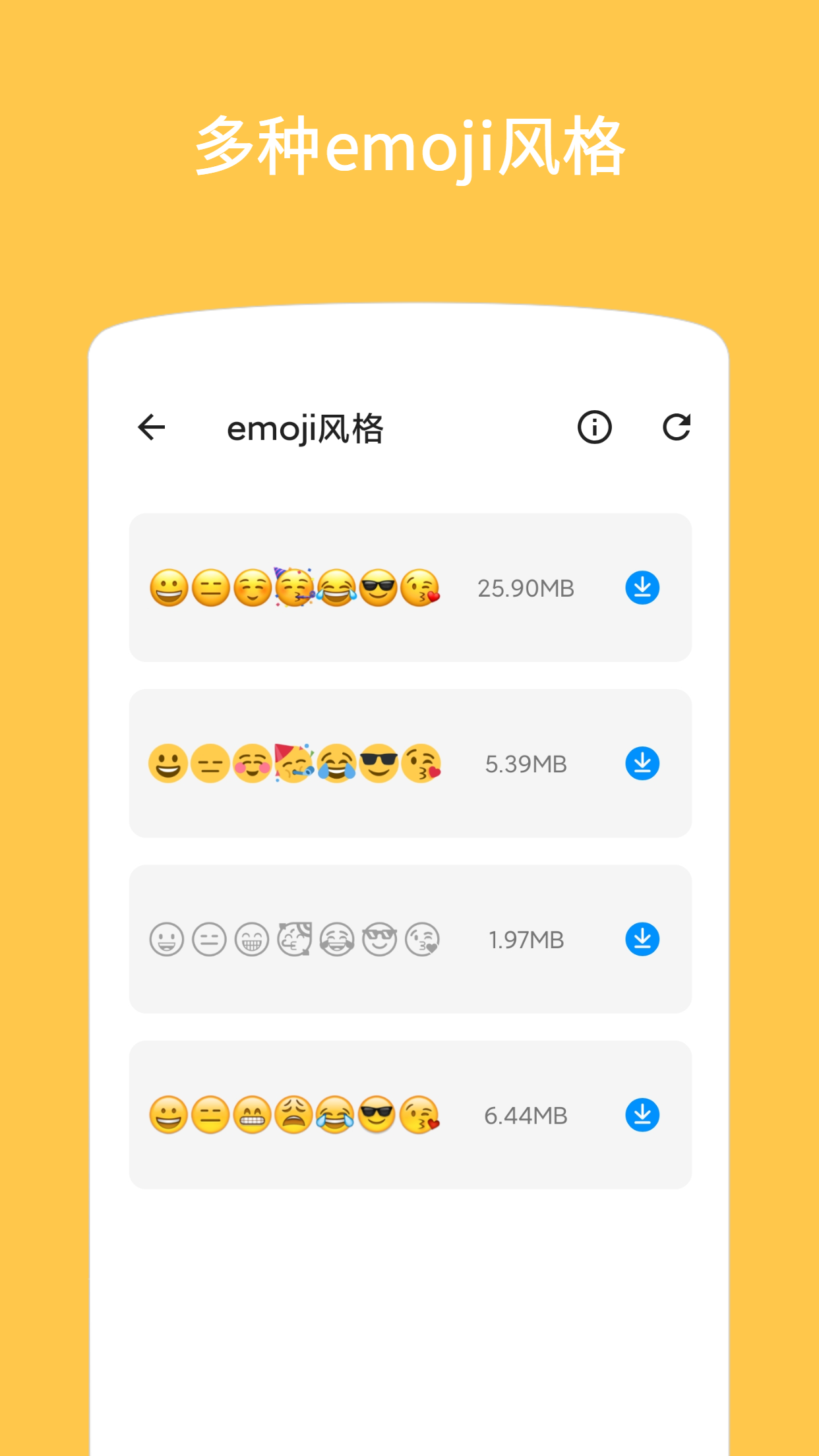Screen dimensions: 819x1456
Task: Refresh the emoji style list
Action: [679, 427]
